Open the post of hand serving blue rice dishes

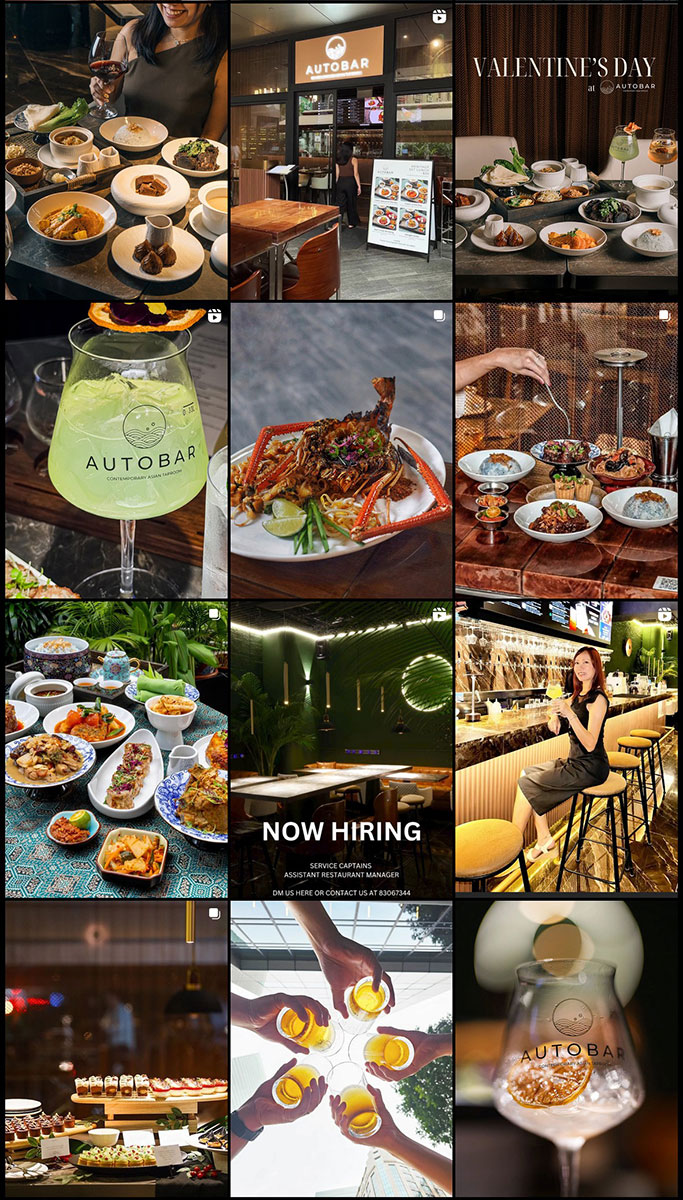(567, 450)
